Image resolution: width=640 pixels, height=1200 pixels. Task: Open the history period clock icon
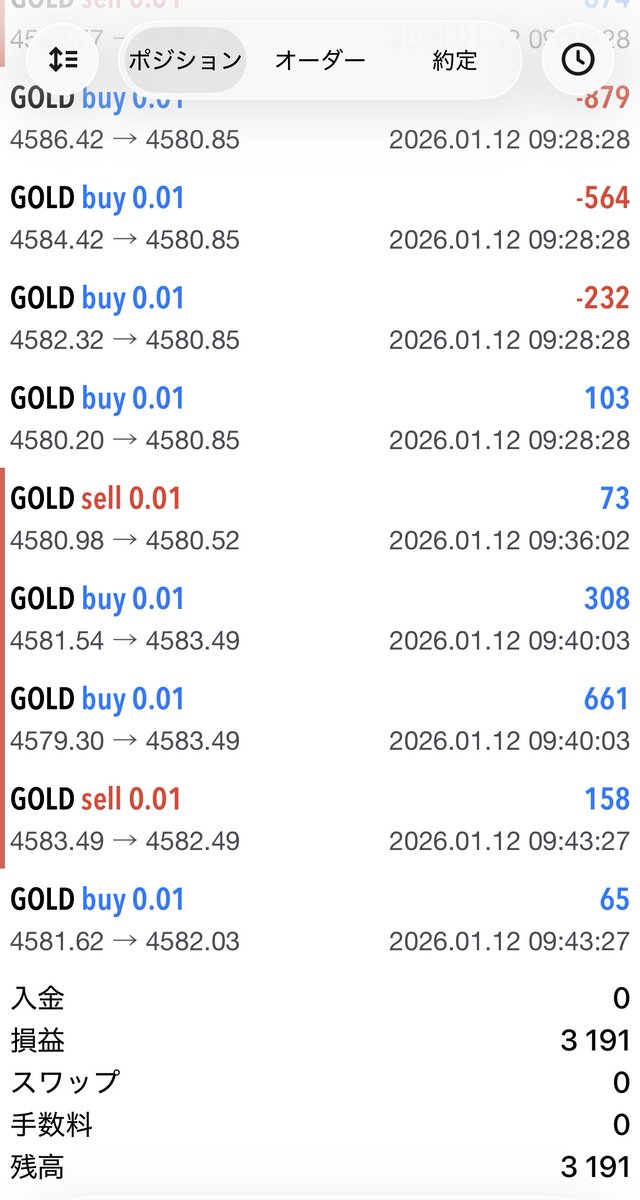pyautogui.click(x=577, y=60)
